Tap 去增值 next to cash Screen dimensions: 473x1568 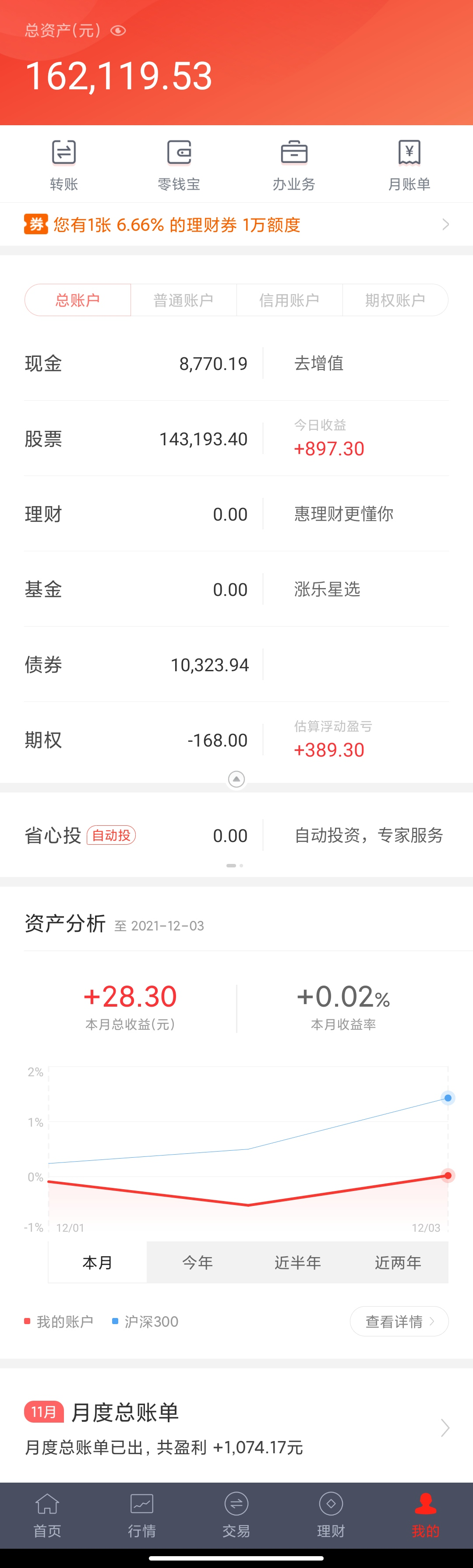(x=319, y=363)
